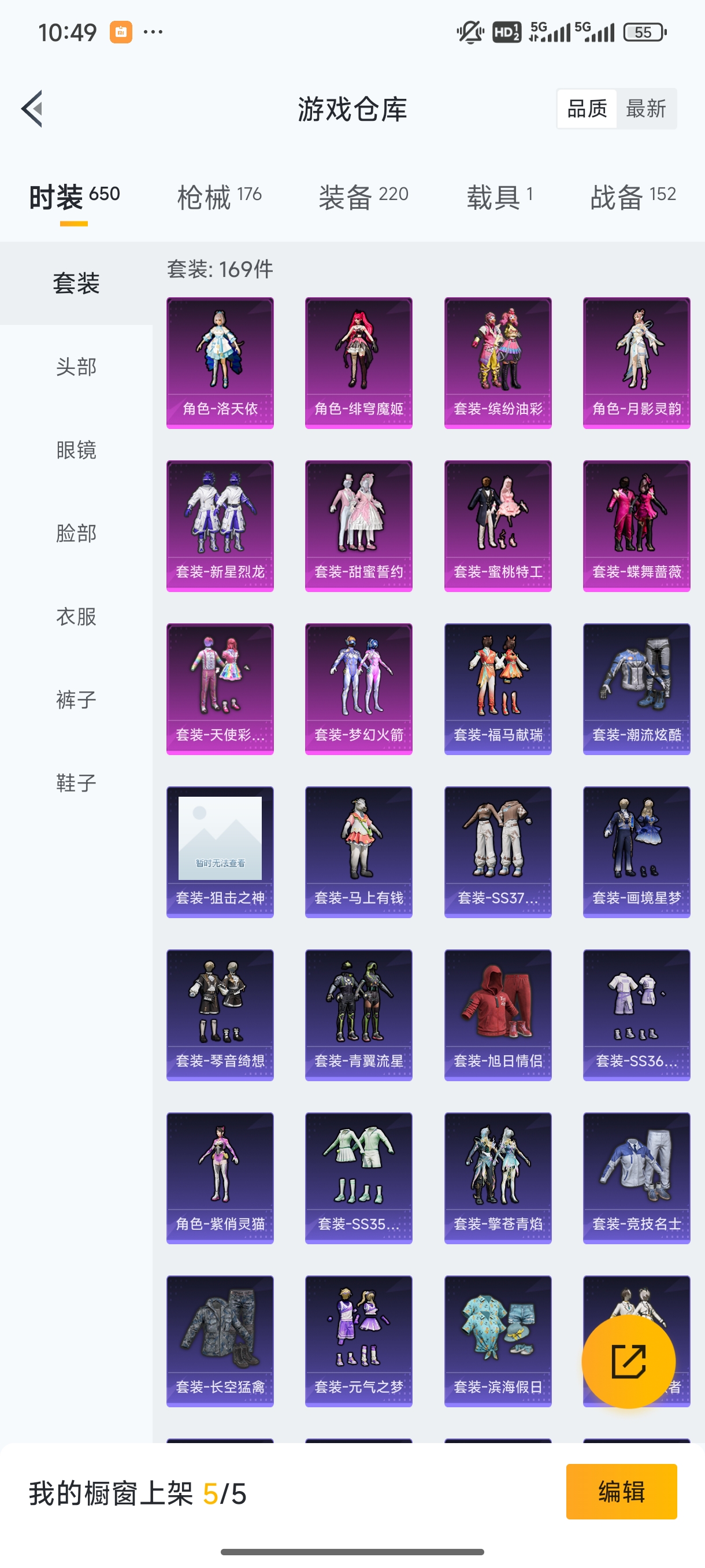Select the 裤子 category

pyautogui.click(x=76, y=700)
